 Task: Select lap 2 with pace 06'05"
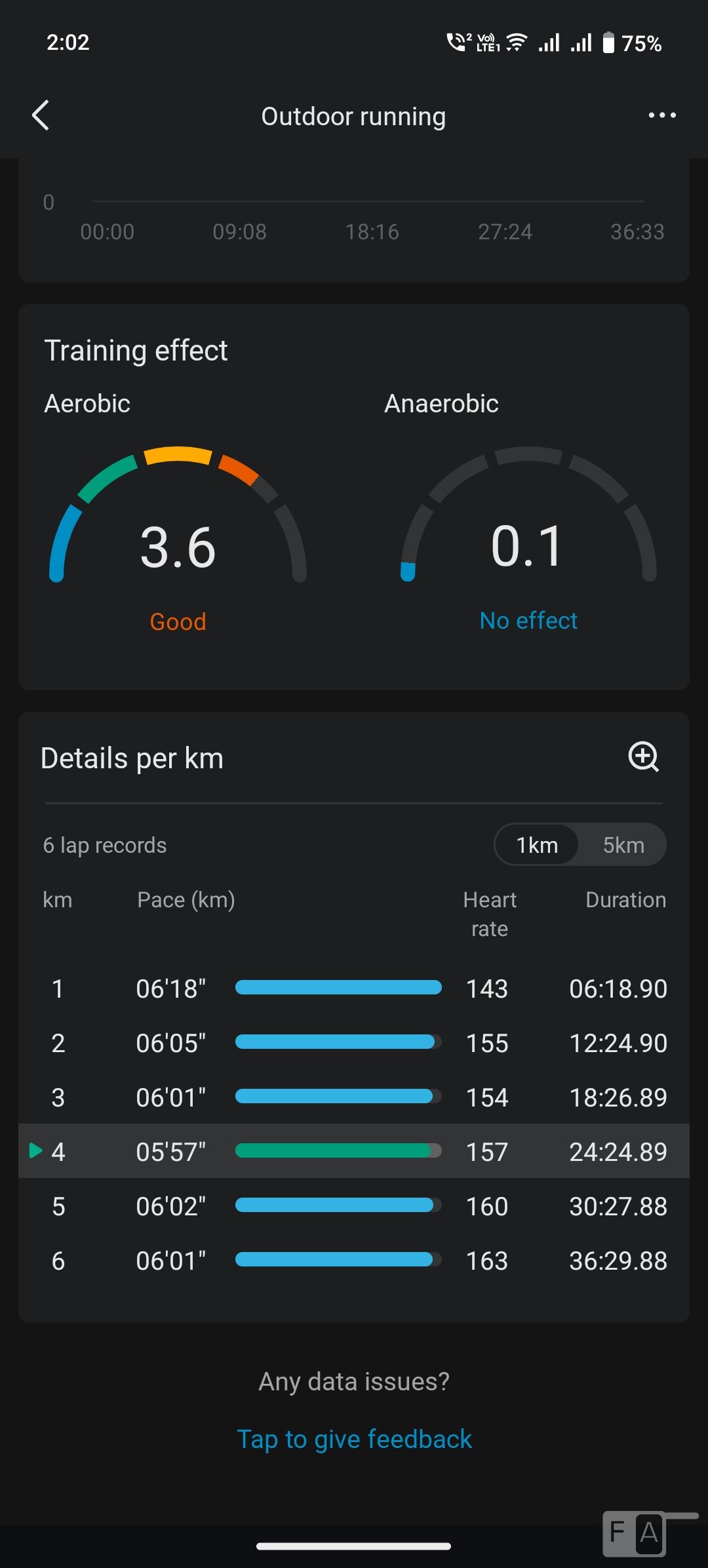(x=354, y=1042)
